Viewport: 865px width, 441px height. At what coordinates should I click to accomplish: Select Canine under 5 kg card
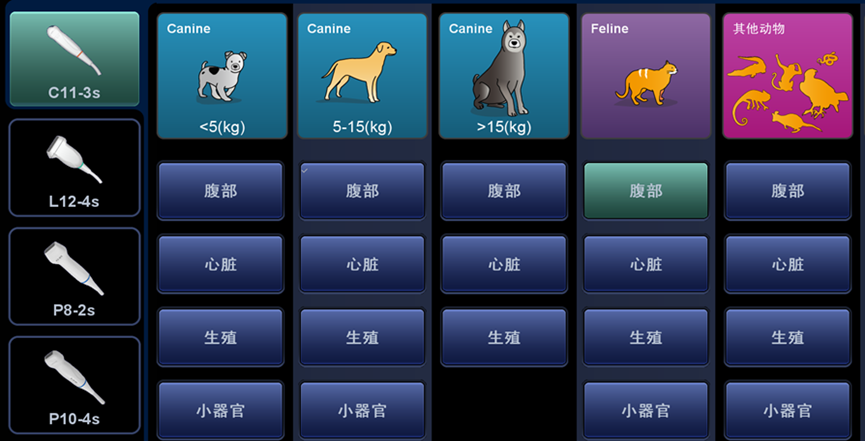pyautogui.click(x=221, y=76)
